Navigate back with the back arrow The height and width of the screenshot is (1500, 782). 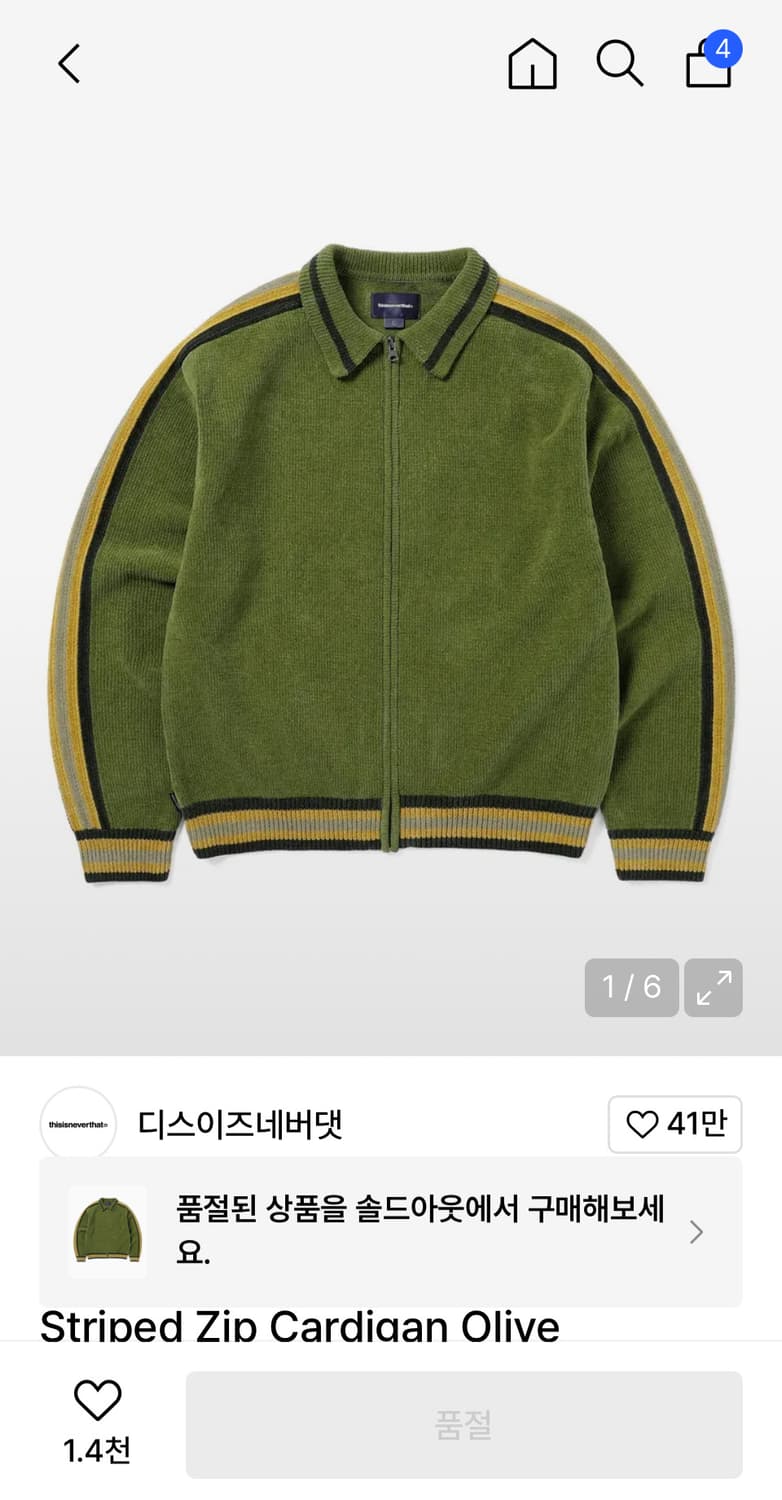click(x=68, y=63)
